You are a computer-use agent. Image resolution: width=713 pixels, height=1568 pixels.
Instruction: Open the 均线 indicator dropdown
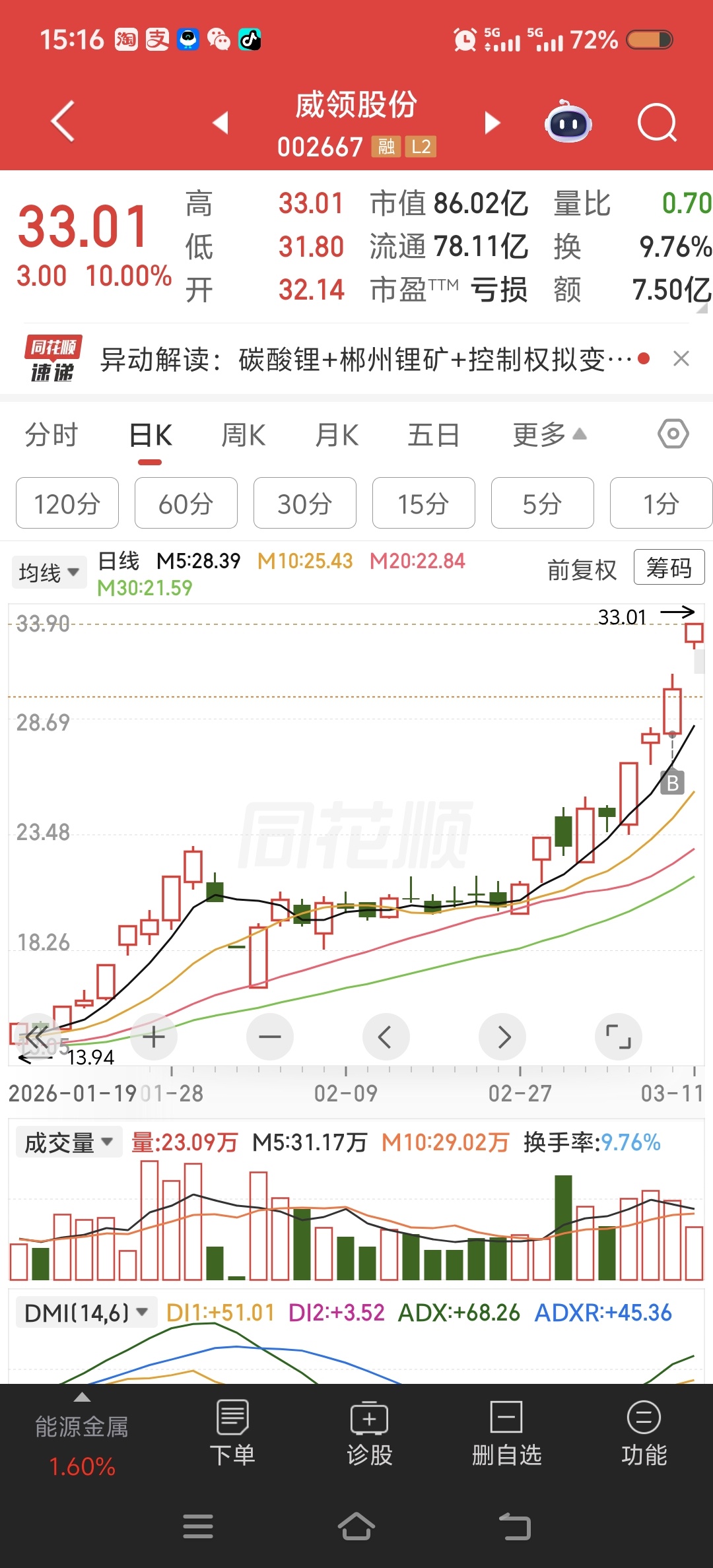[49, 572]
